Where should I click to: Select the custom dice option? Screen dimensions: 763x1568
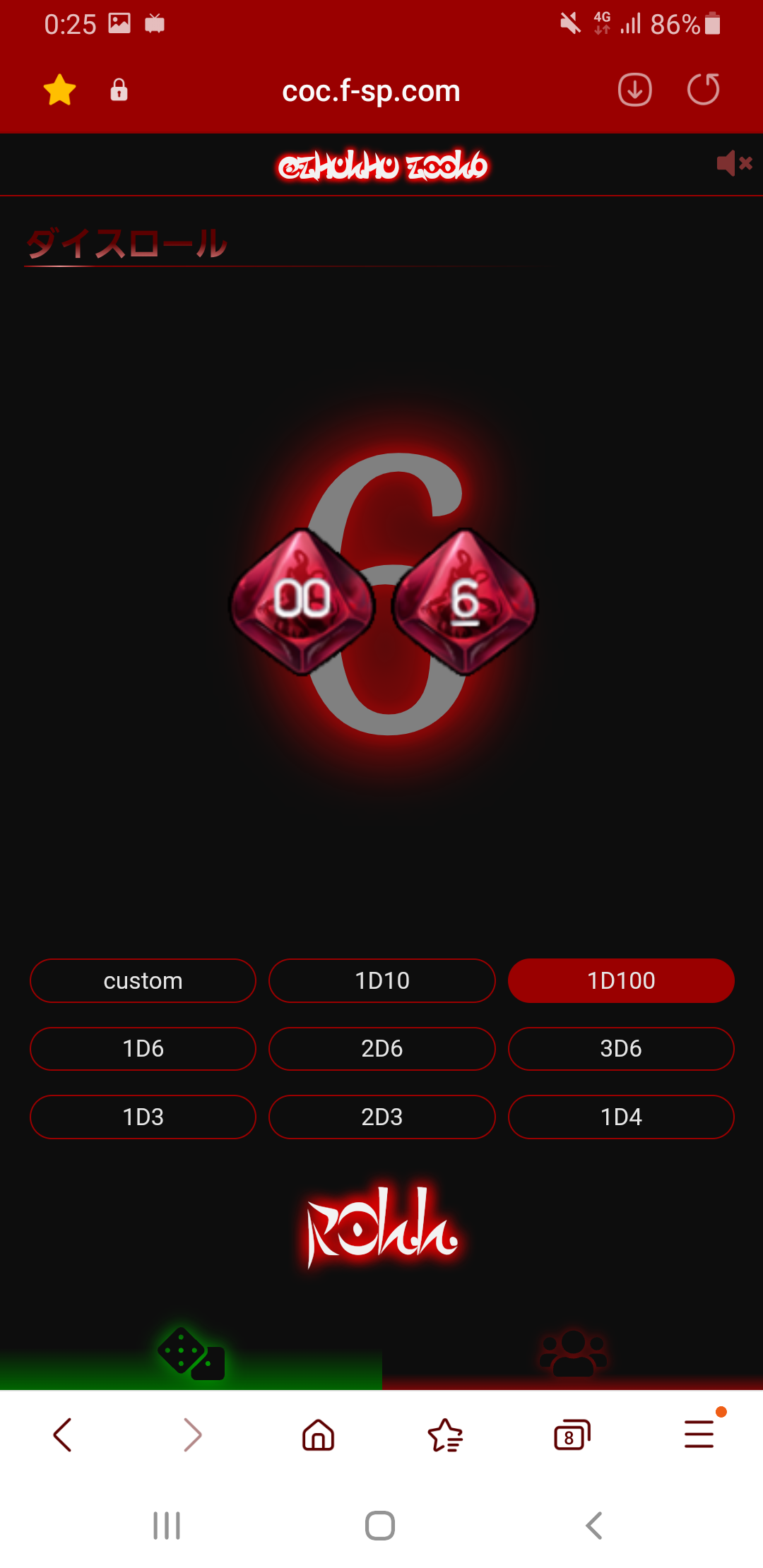(143, 980)
